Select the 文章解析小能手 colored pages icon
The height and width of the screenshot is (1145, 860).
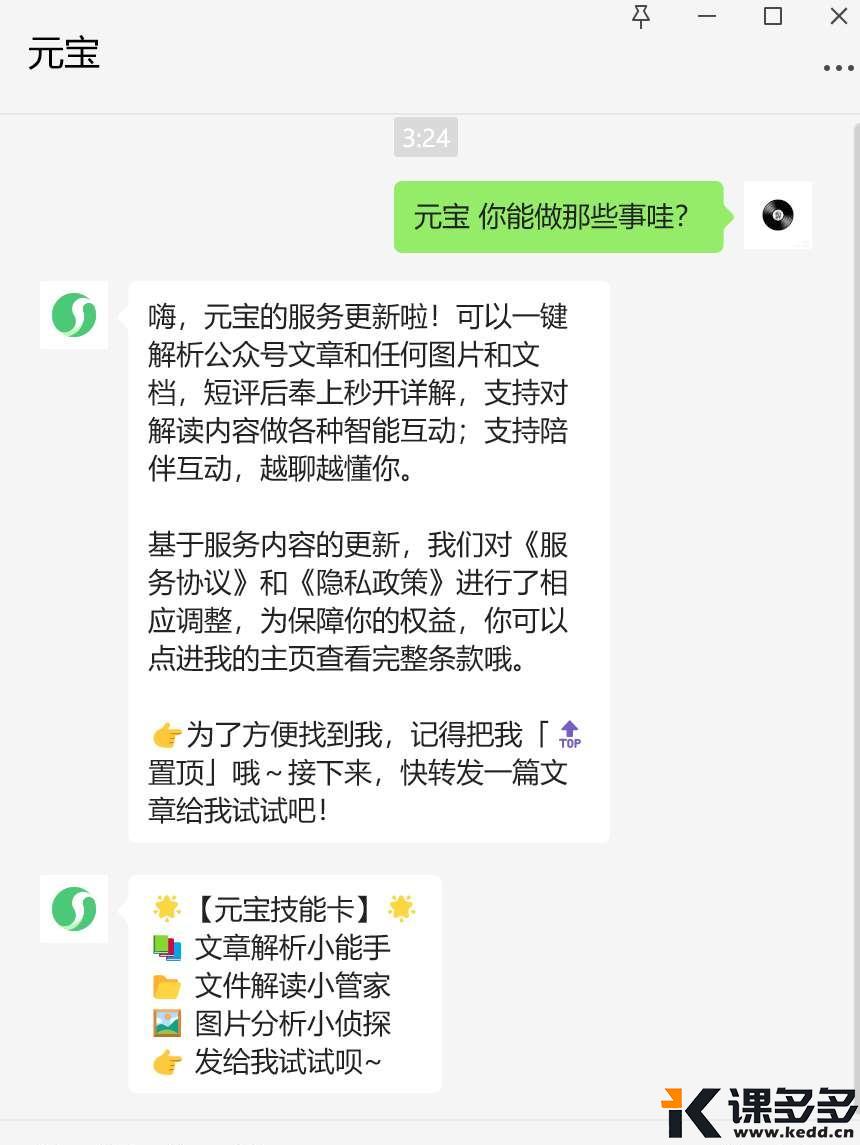pos(168,947)
